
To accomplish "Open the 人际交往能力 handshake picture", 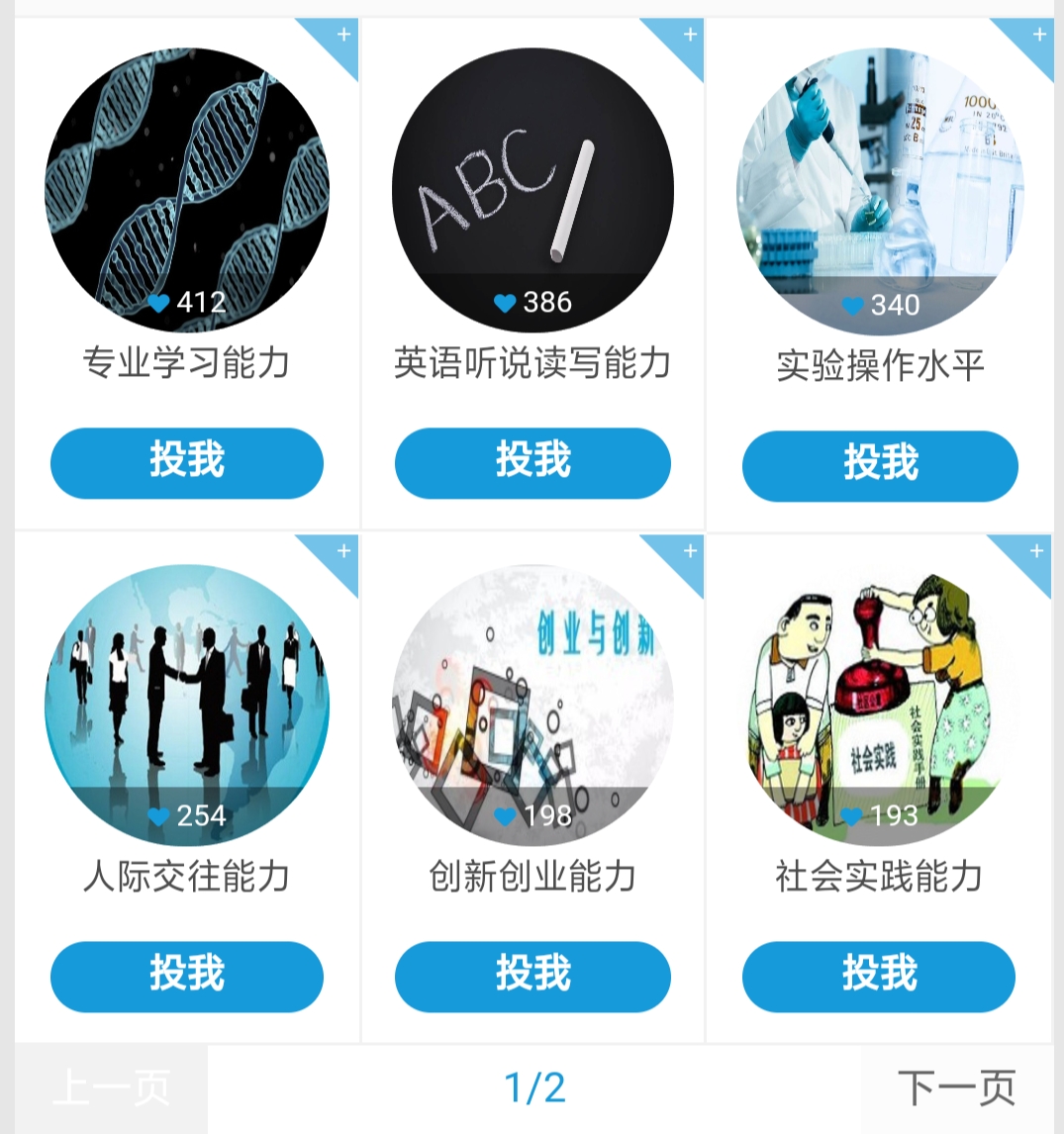I will click(x=187, y=703).
